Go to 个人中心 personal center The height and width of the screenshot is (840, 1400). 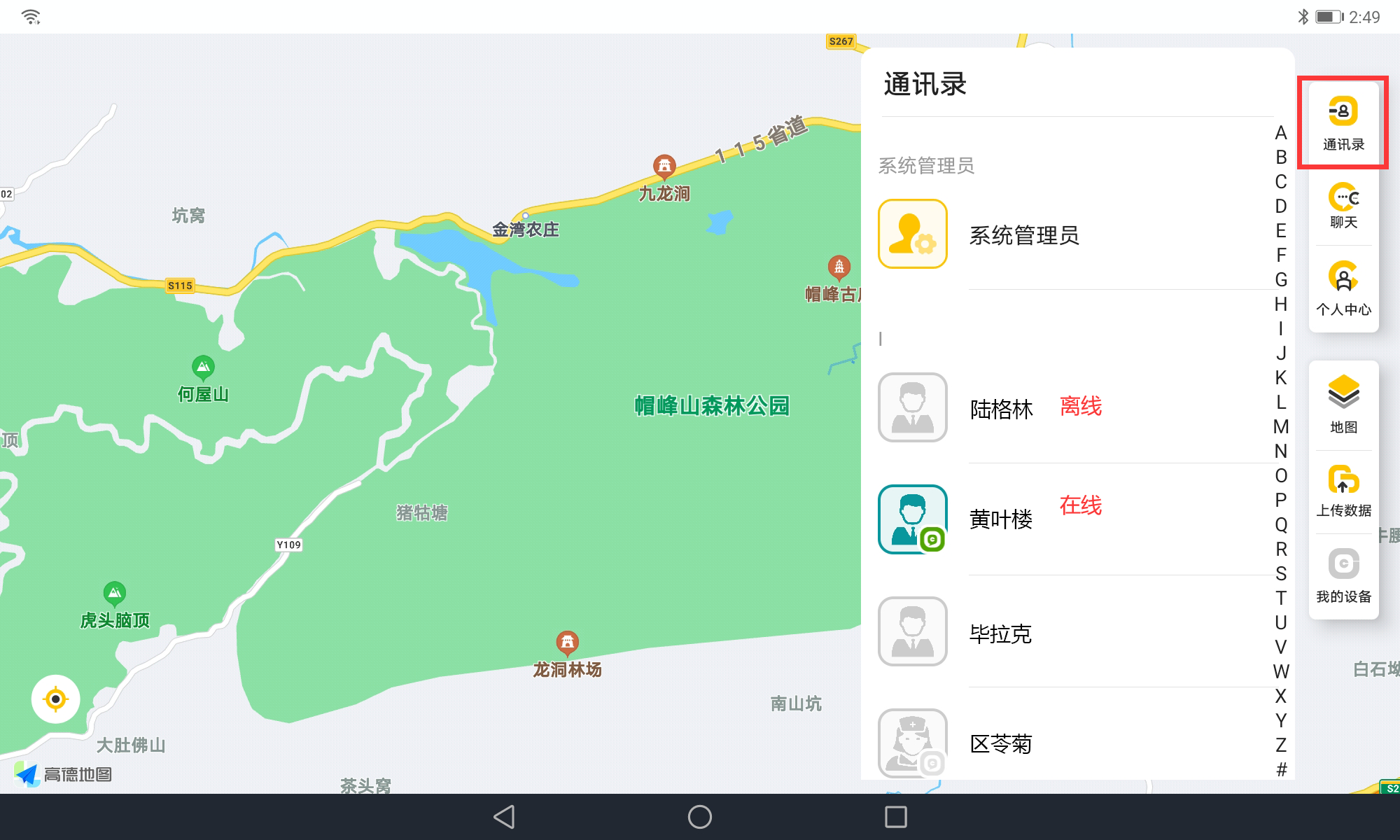point(1343,288)
